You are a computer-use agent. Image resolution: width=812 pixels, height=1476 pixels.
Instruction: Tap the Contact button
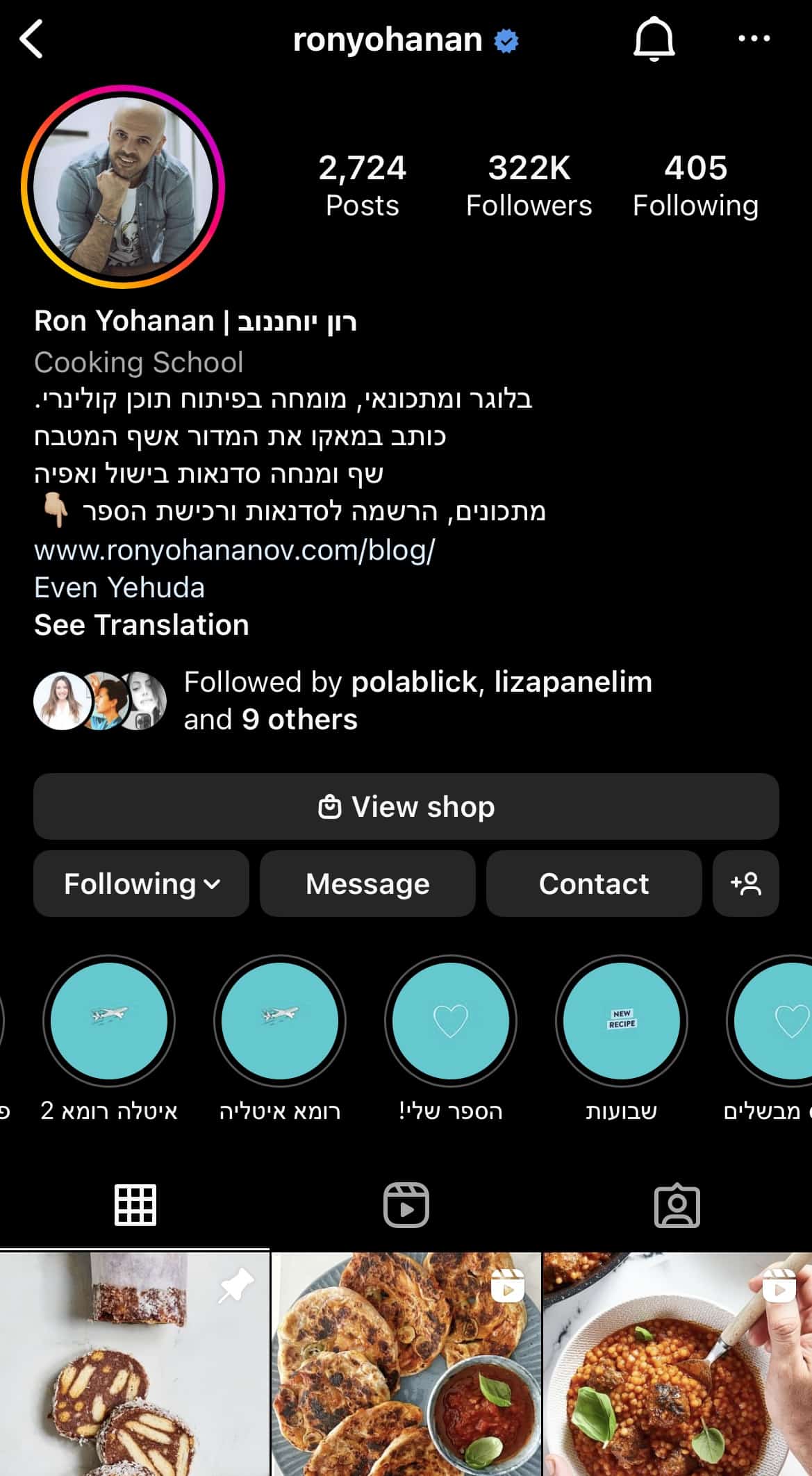coord(594,884)
